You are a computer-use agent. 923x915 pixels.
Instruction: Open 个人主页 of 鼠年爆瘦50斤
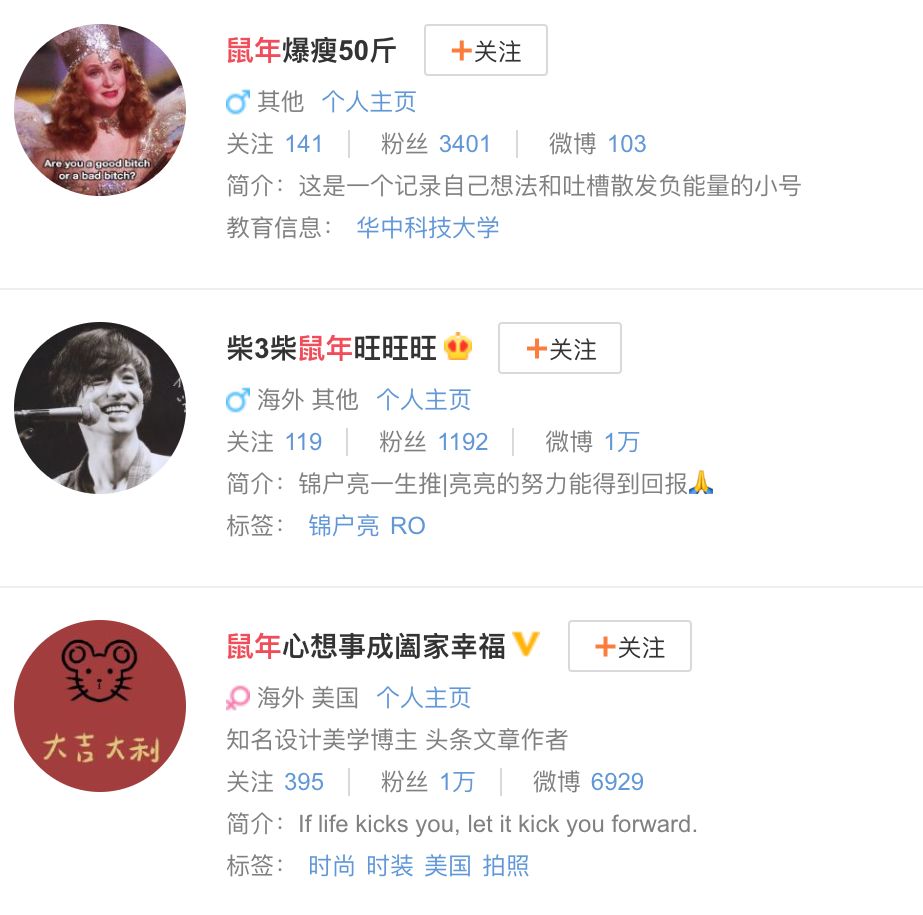(368, 102)
